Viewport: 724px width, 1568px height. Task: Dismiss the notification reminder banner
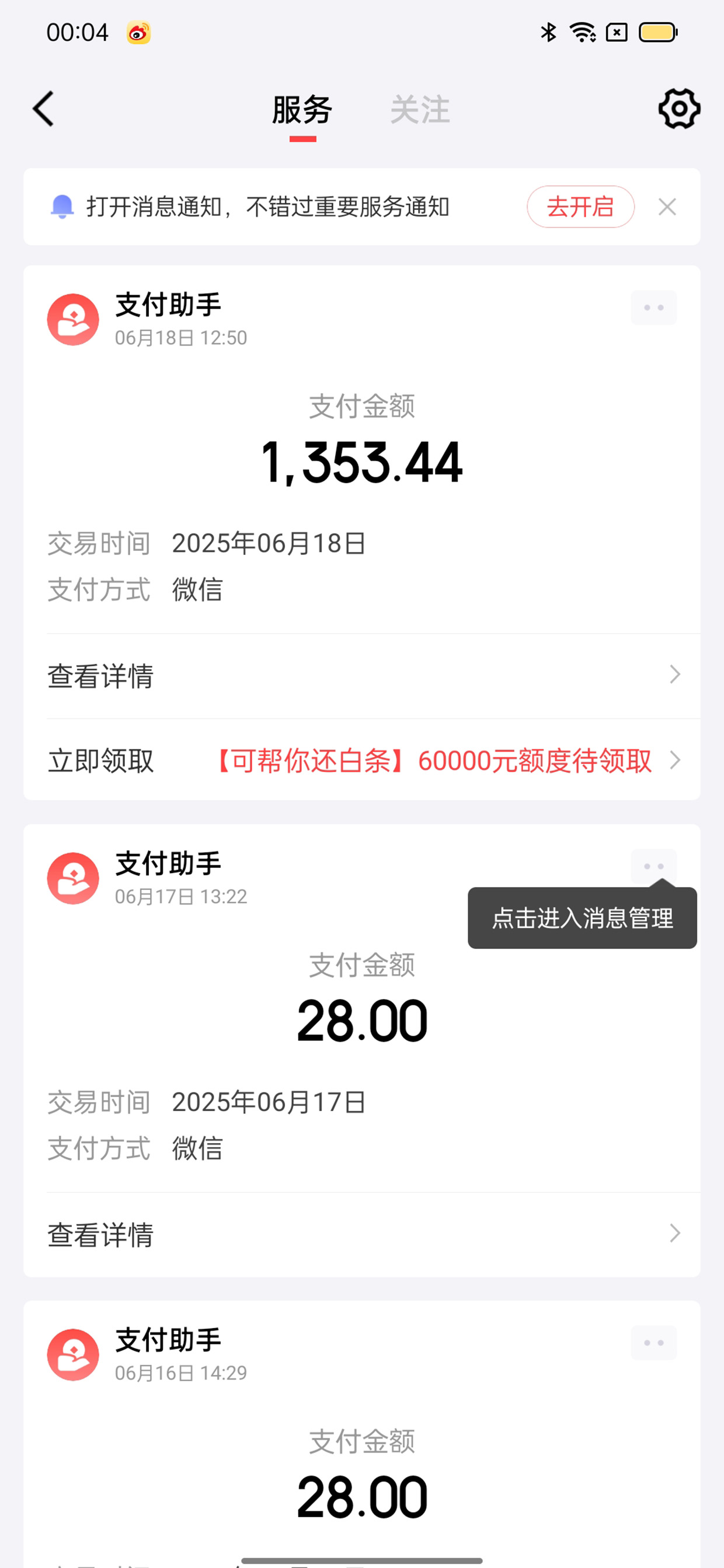(x=667, y=207)
